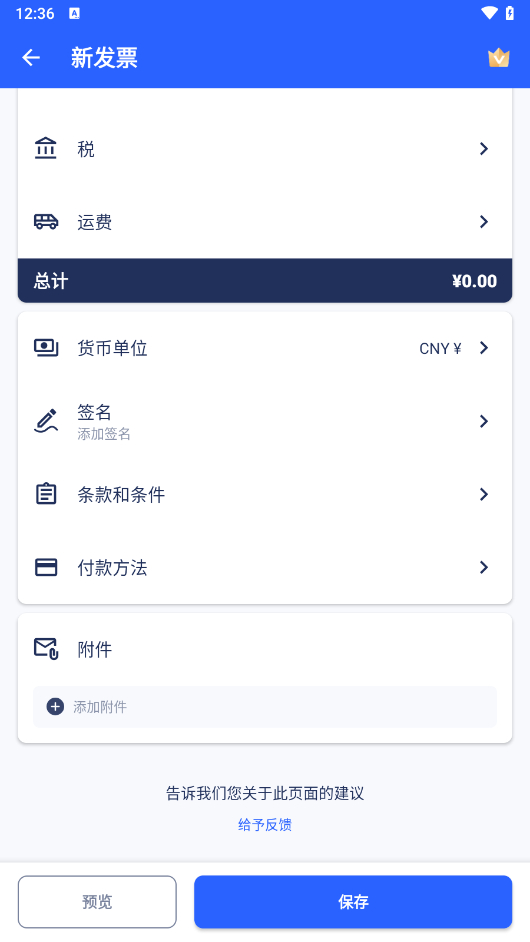Open 付款方法

[265, 567]
